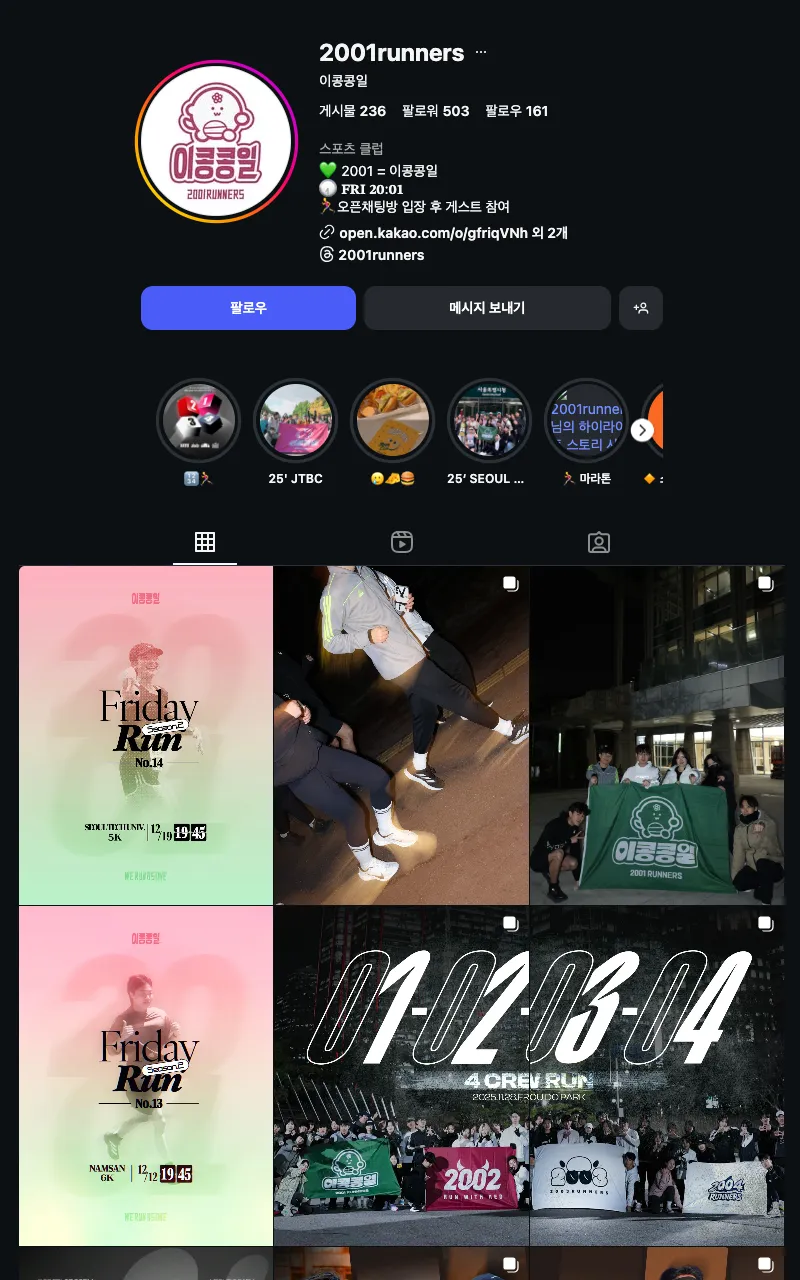
Task: Select the grid posts view icon
Action: tap(205, 543)
